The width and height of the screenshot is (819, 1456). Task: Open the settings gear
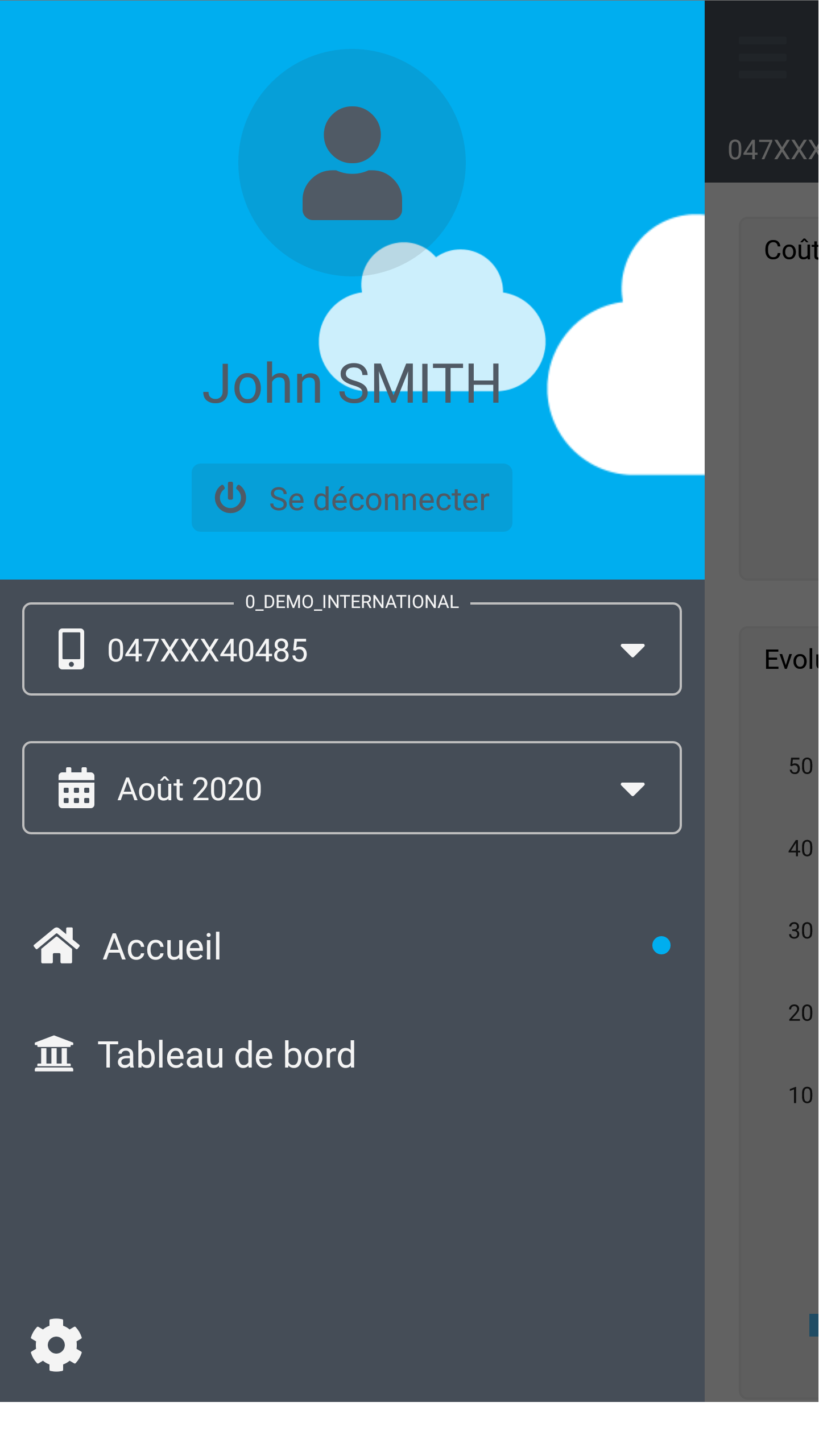[x=56, y=1346]
